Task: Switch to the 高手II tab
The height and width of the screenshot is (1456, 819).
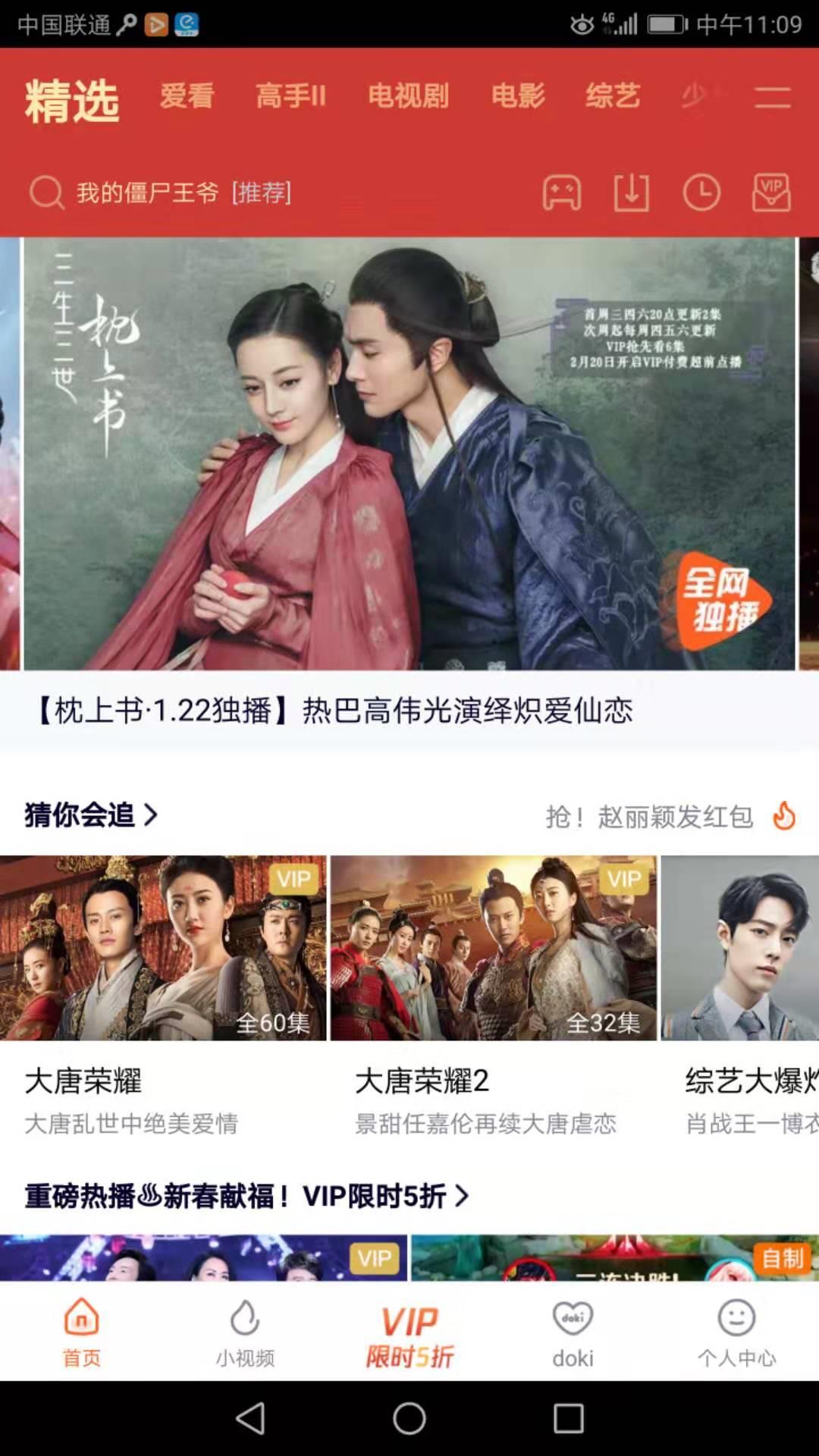Action: (x=290, y=97)
